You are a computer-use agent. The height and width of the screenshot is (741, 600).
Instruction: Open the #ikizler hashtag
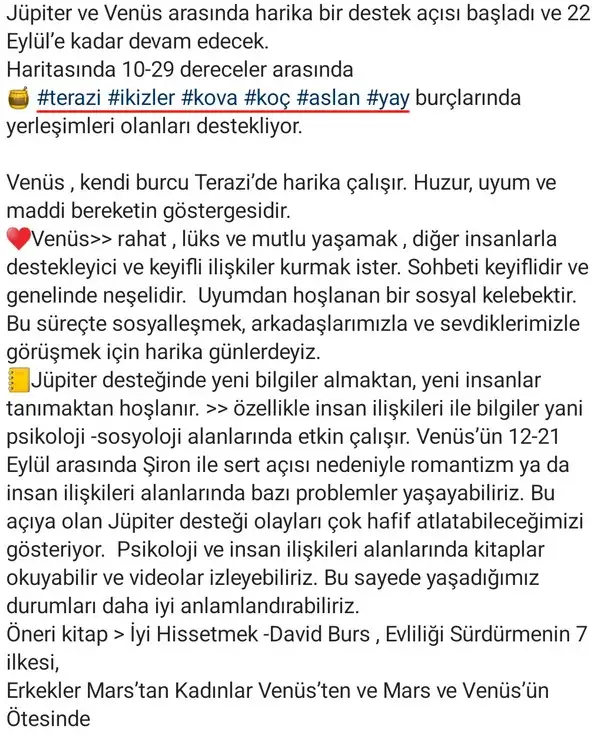[143, 99]
